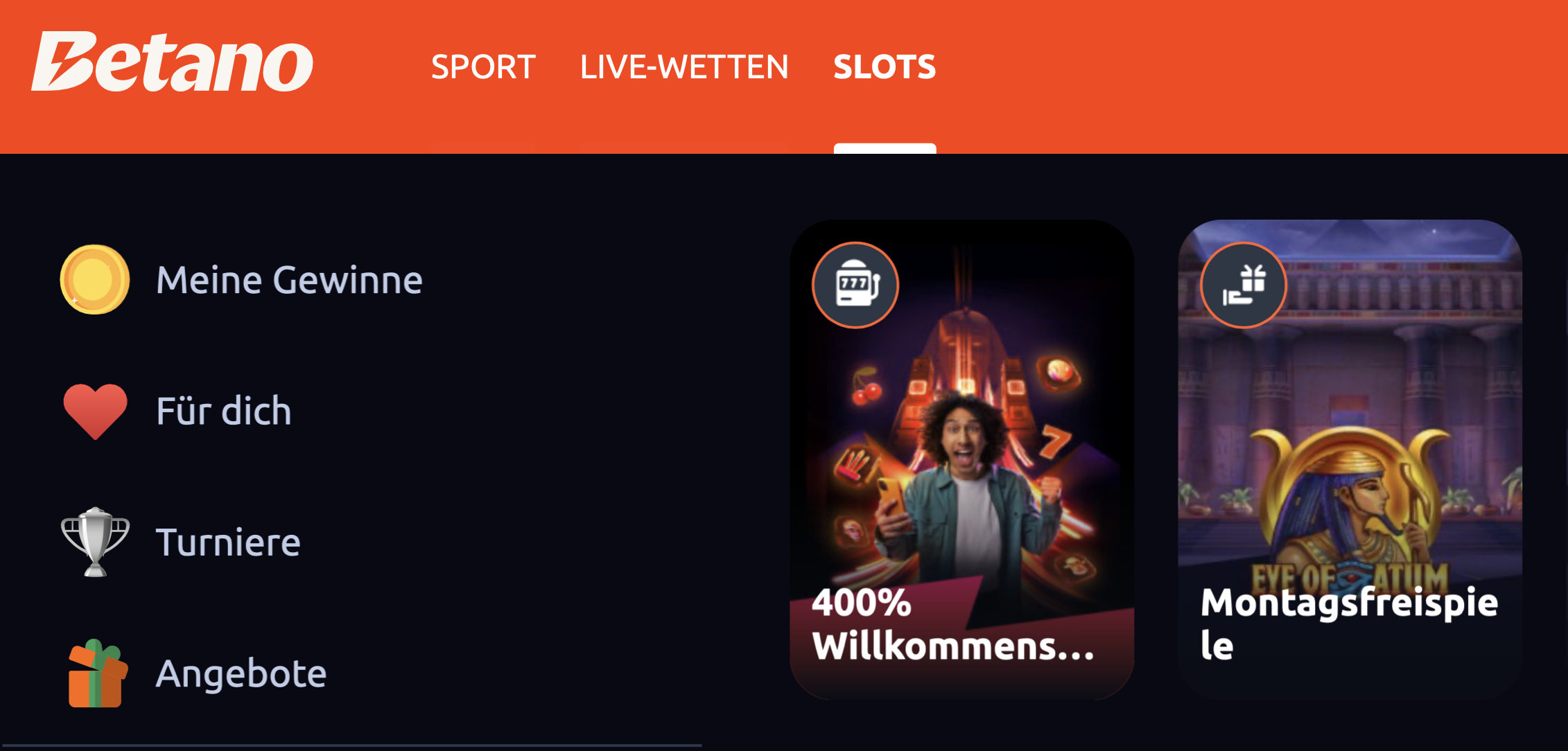Open Meine Gewinne
The height and width of the screenshot is (751, 1568).
click(x=288, y=280)
